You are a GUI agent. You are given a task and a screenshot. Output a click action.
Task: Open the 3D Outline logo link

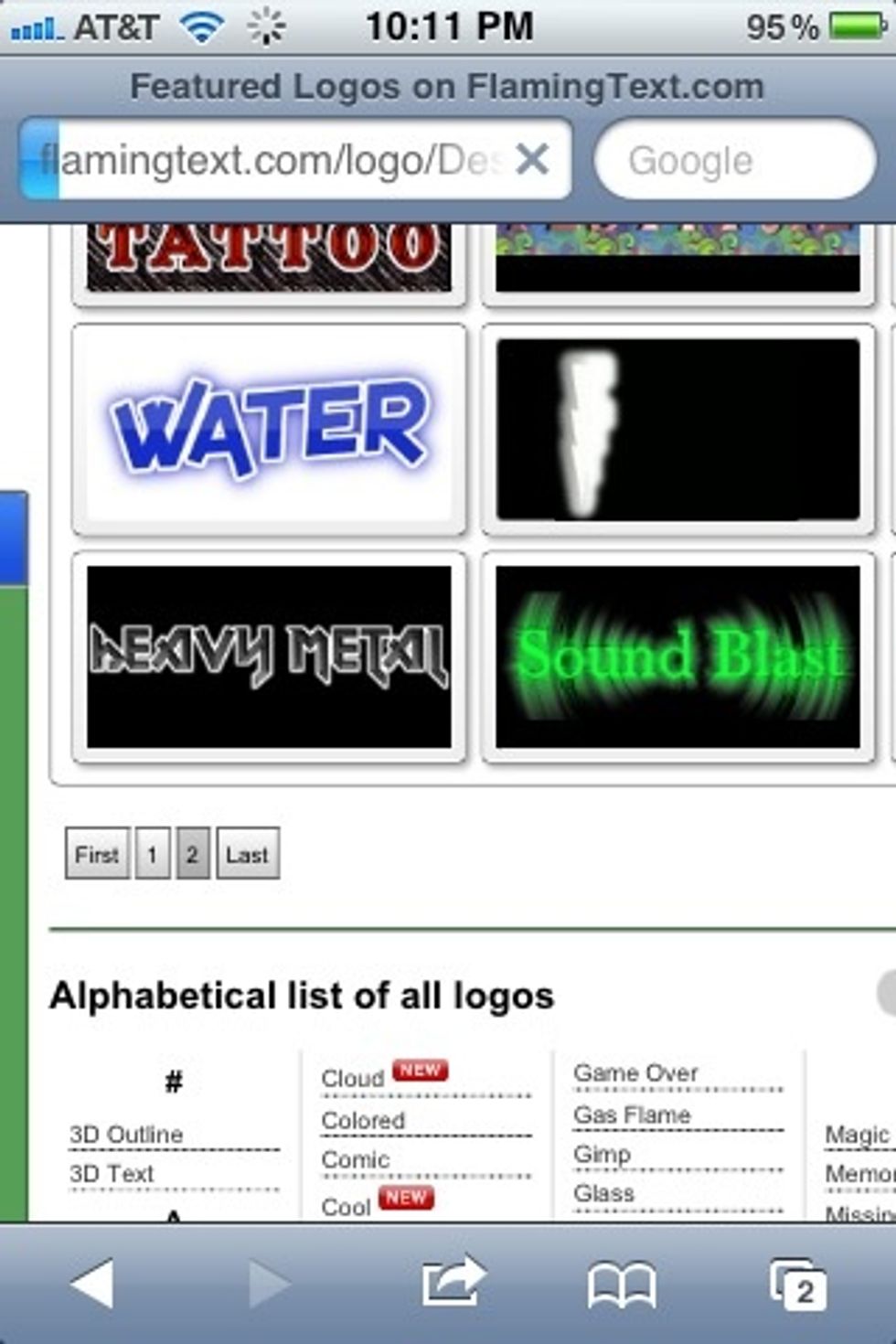(x=126, y=1134)
